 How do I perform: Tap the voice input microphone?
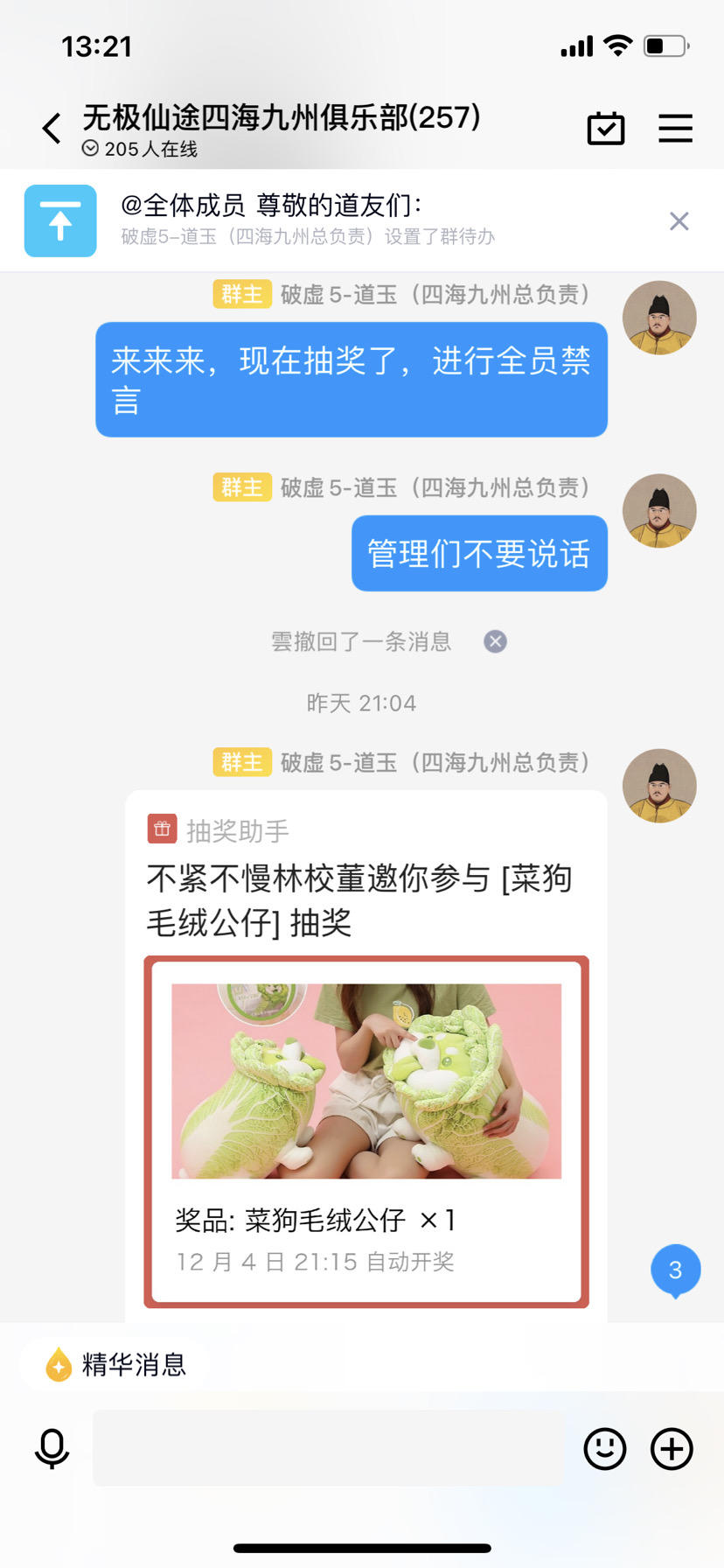tap(52, 1449)
